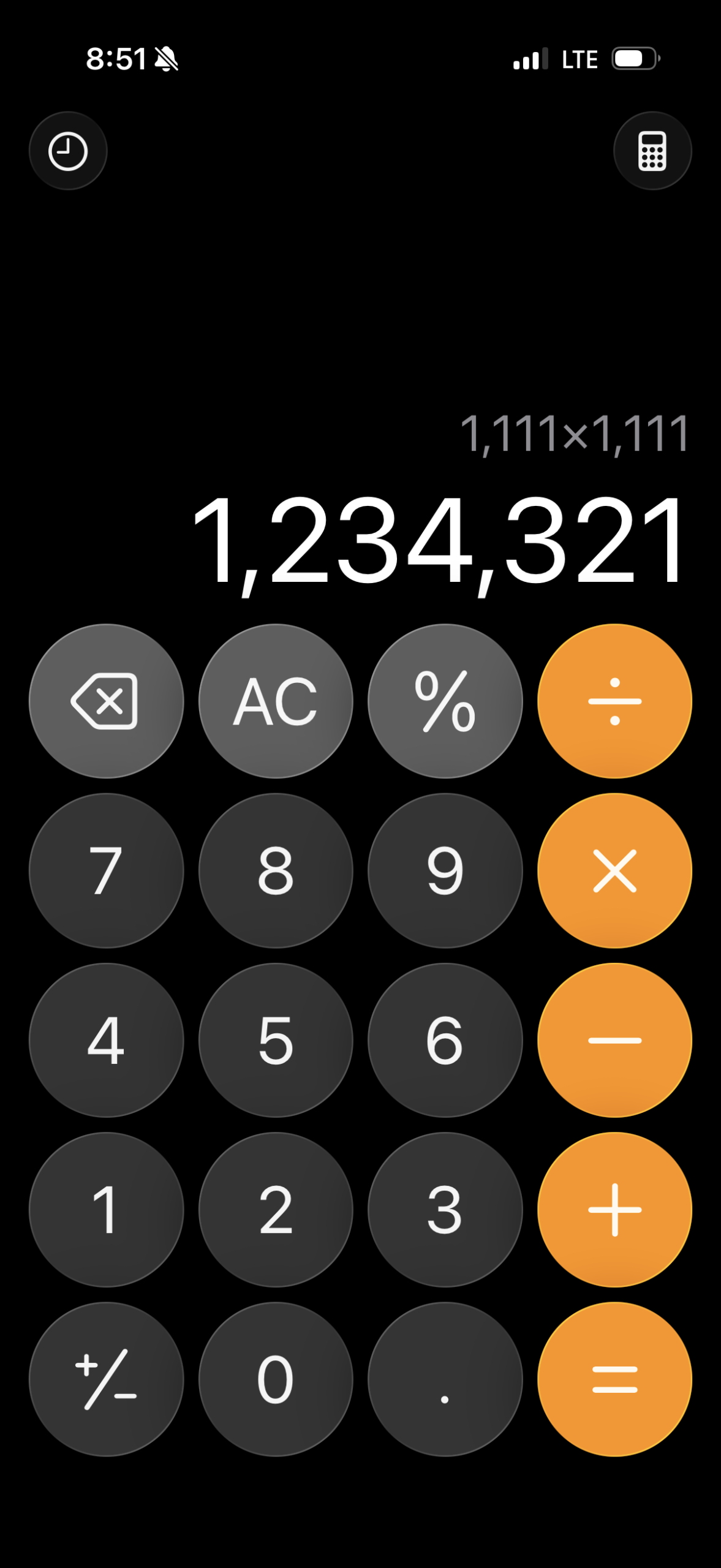Enter digit 5
This screenshot has width=721, height=1568.
(276, 1040)
